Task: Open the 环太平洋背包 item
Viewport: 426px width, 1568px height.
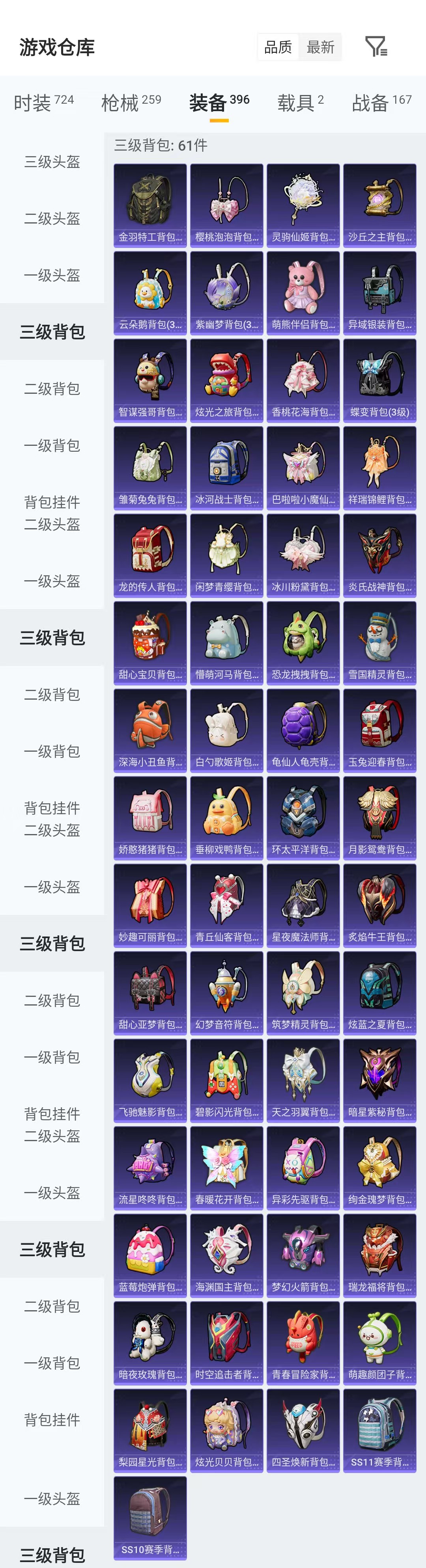Action: pos(303,818)
